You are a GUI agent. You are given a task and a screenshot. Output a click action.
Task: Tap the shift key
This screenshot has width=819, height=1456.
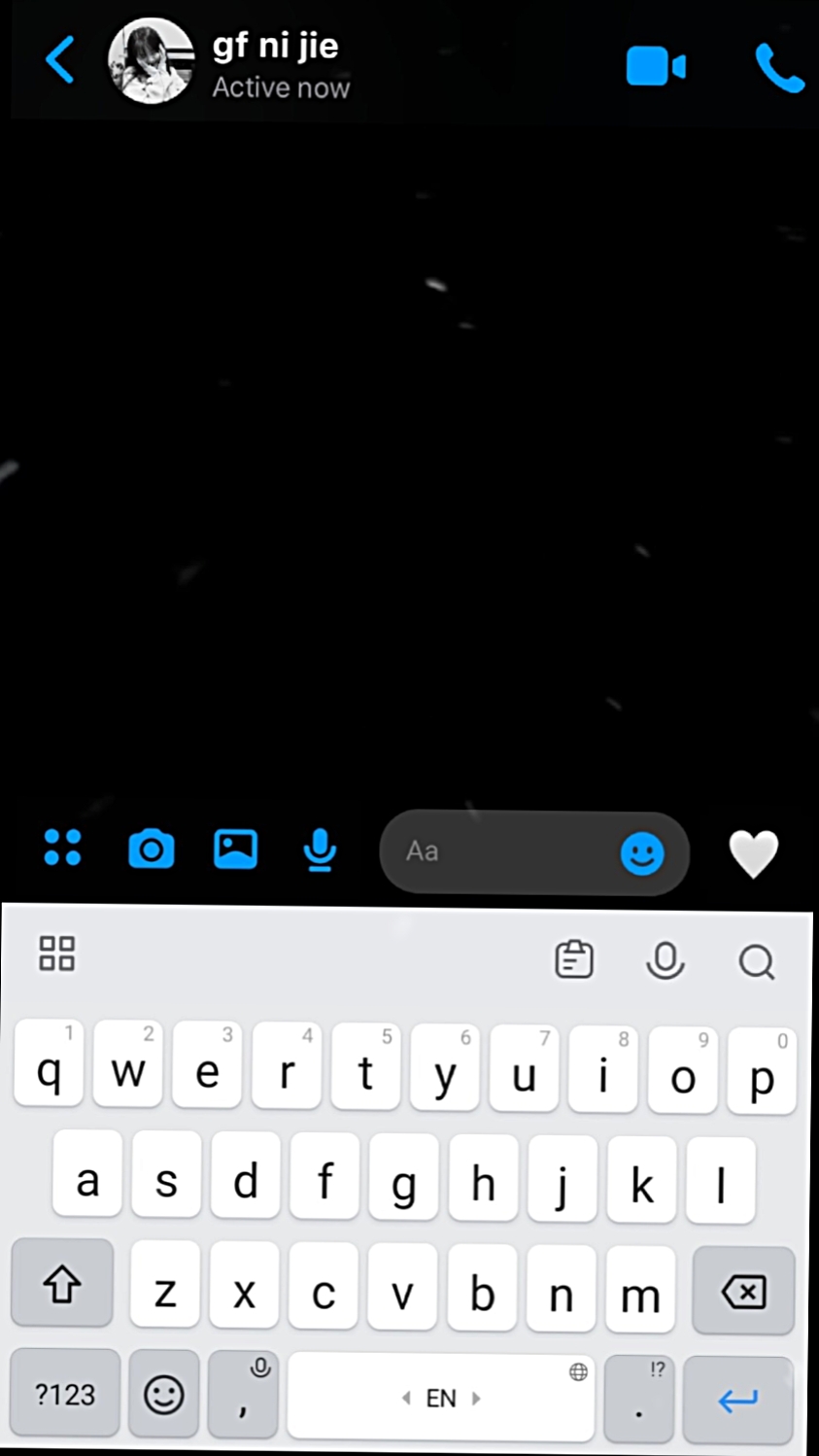pos(62,1284)
